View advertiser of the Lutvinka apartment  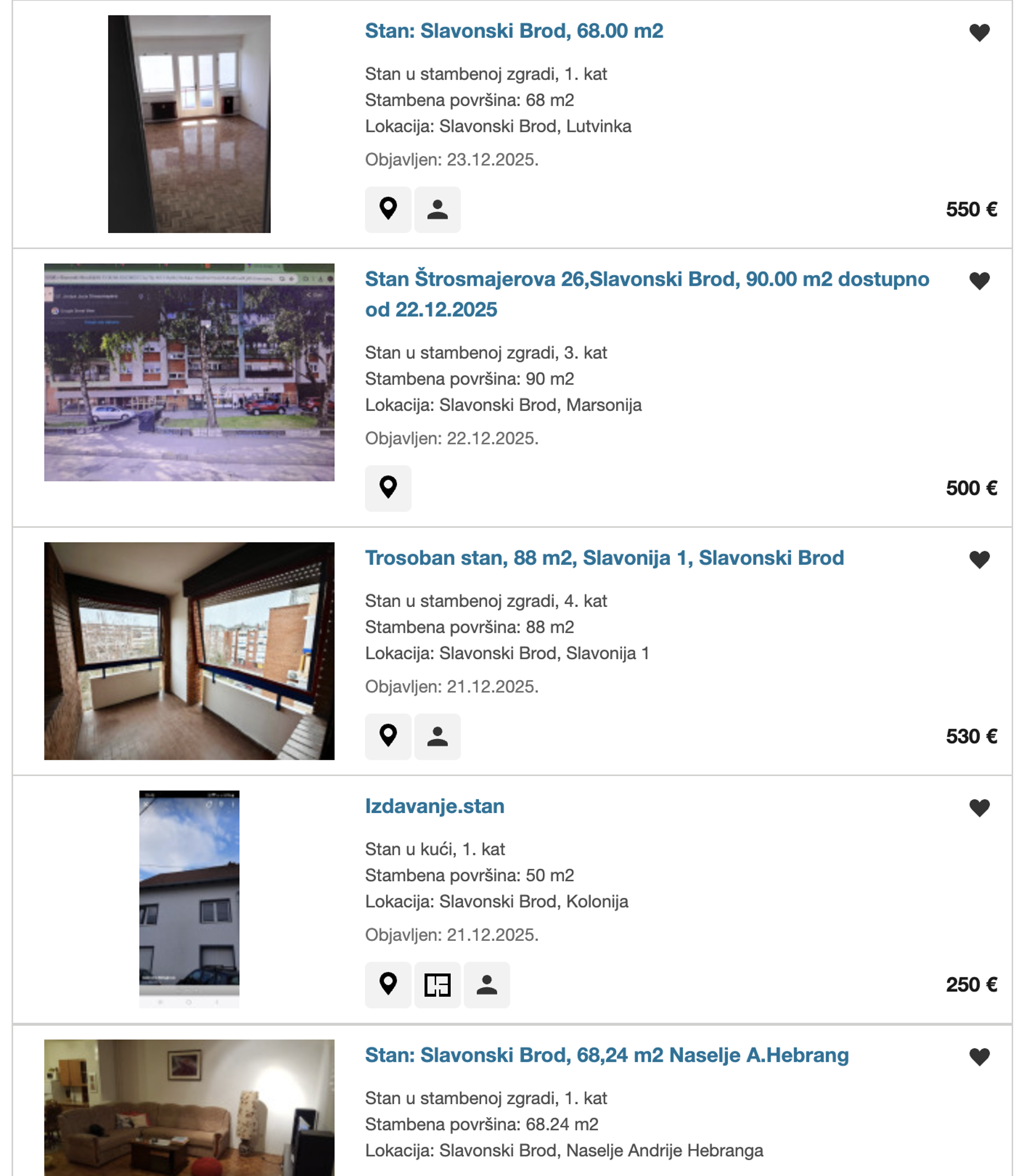pos(437,209)
